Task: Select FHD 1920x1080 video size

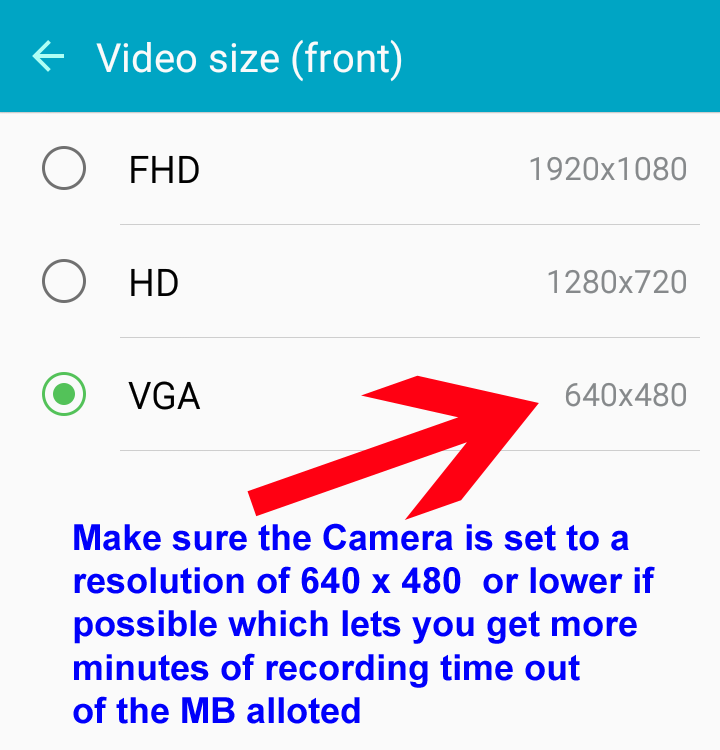Action: pyautogui.click(x=64, y=169)
